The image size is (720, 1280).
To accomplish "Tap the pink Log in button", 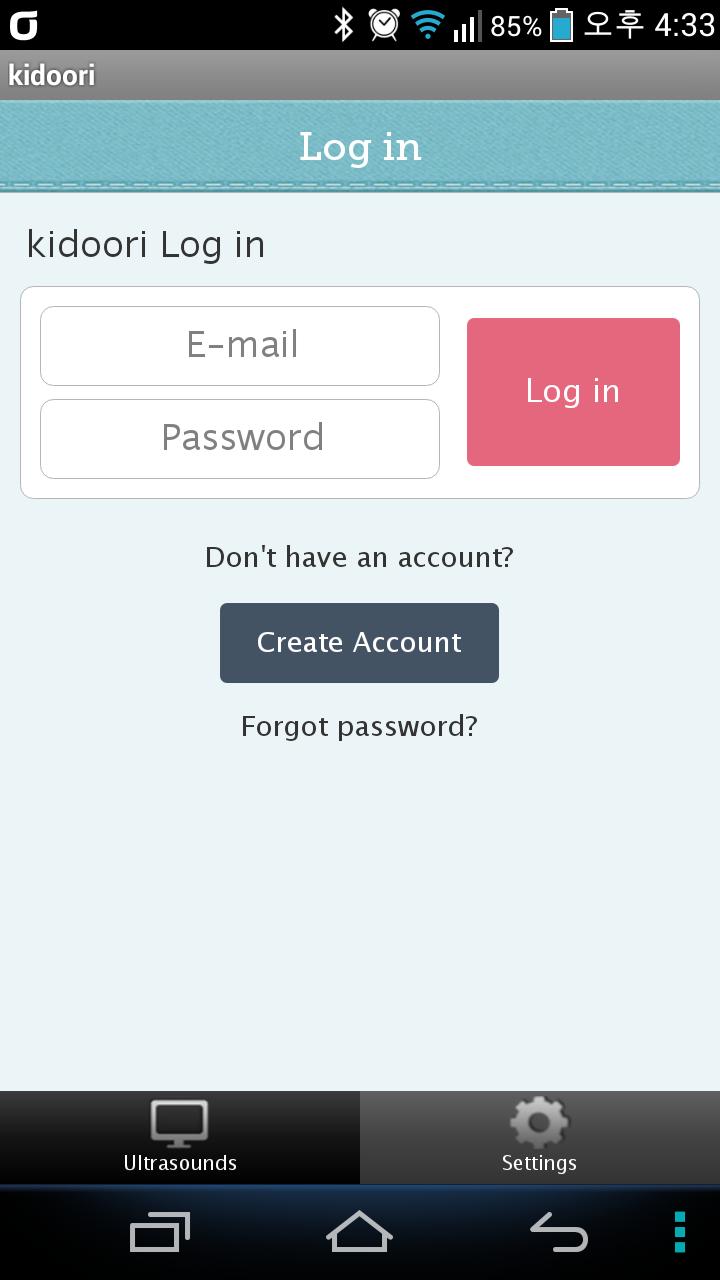I will click(x=573, y=391).
